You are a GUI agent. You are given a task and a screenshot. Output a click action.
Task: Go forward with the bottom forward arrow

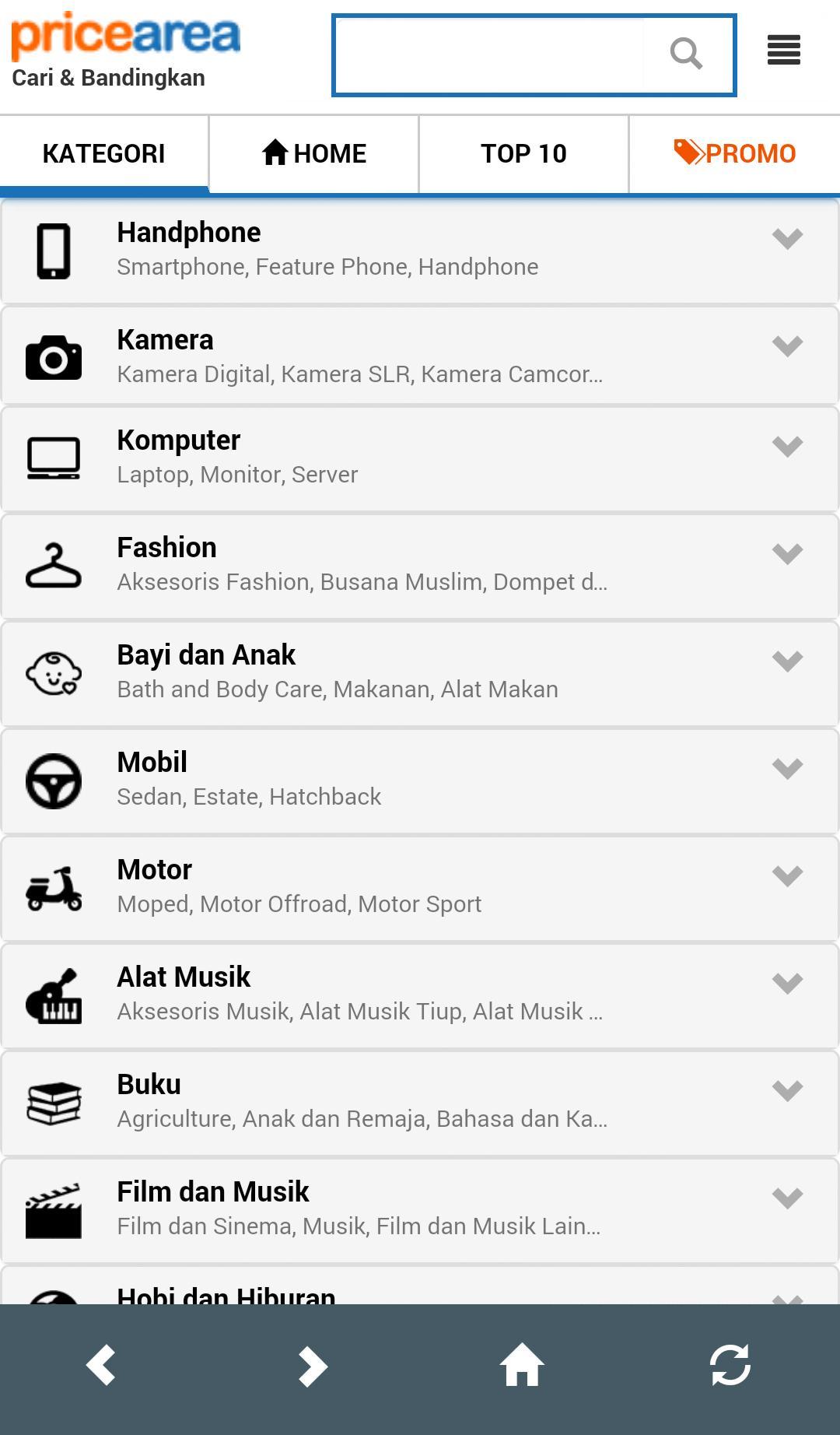(313, 1366)
